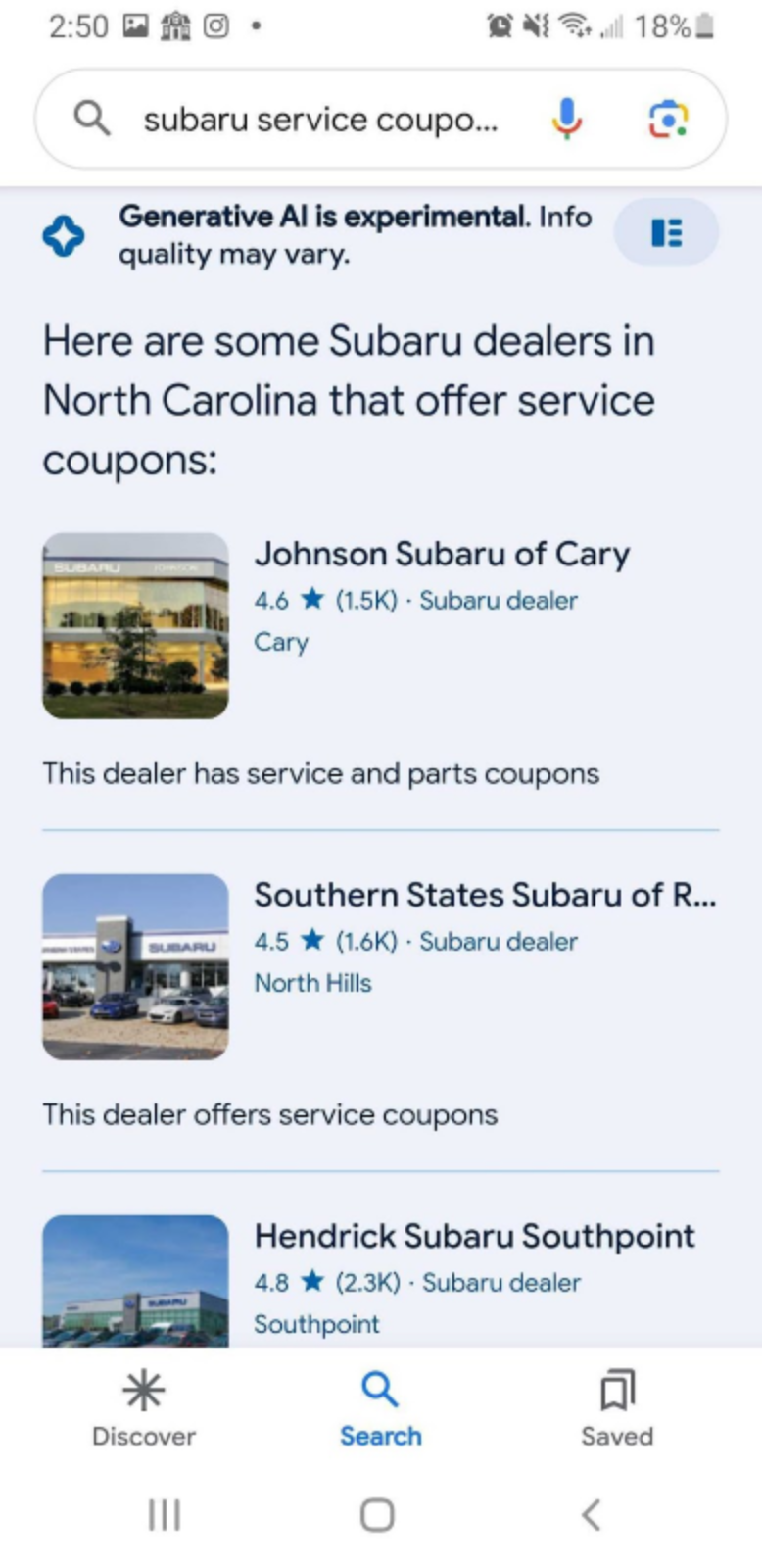Screen dimensions: 762x1568
Task: Open the Hendrick Subaru Southpoint listing
Action: tap(474, 1237)
